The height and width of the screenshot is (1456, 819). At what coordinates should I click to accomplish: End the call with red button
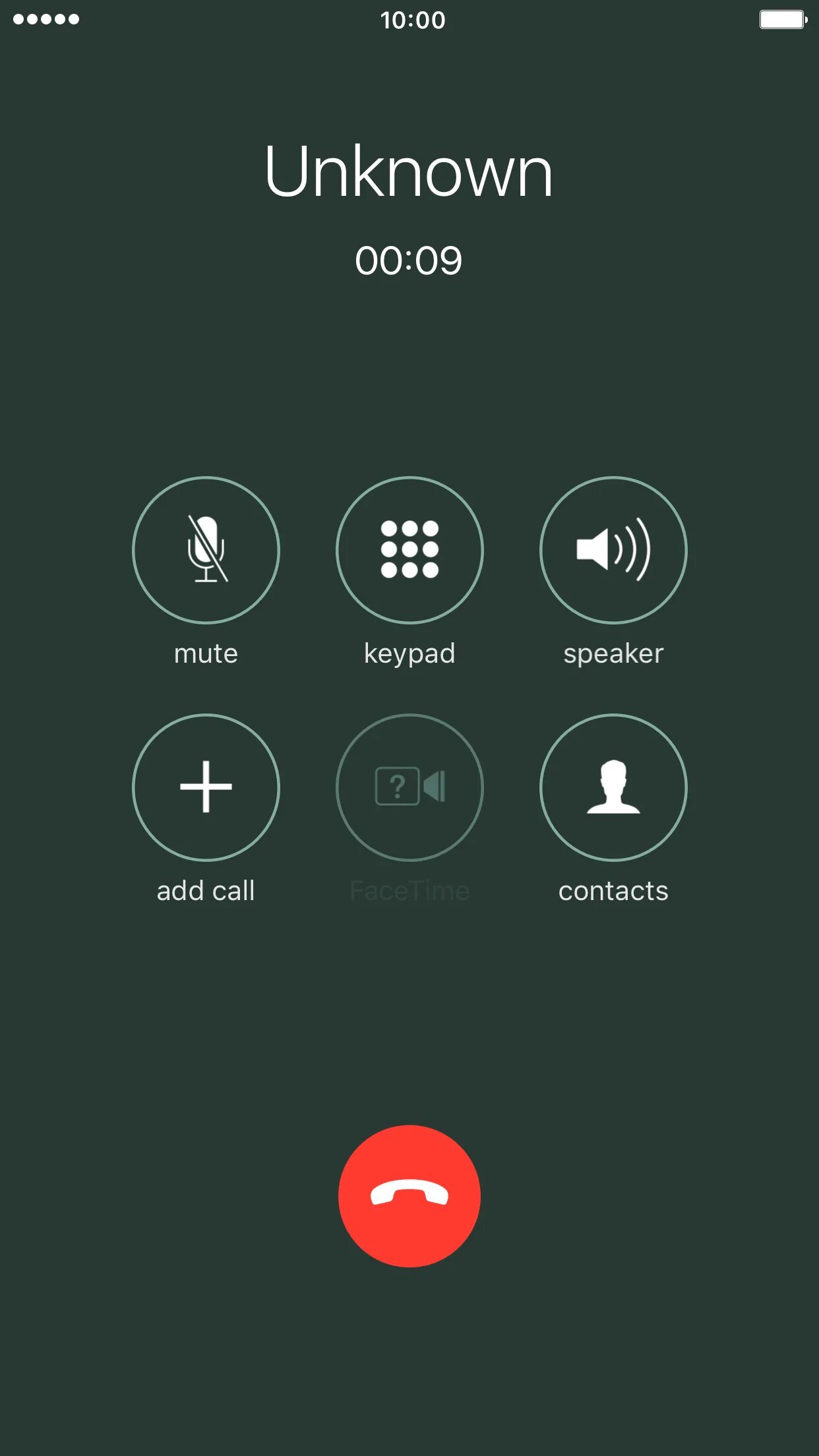[409, 1196]
